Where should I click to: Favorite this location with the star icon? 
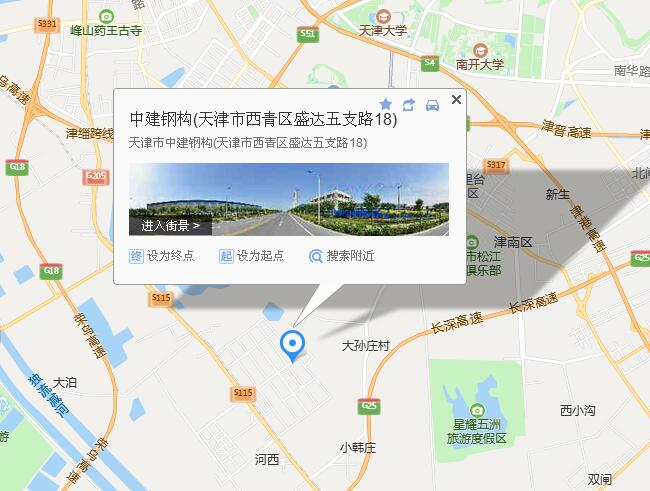point(386,105)
